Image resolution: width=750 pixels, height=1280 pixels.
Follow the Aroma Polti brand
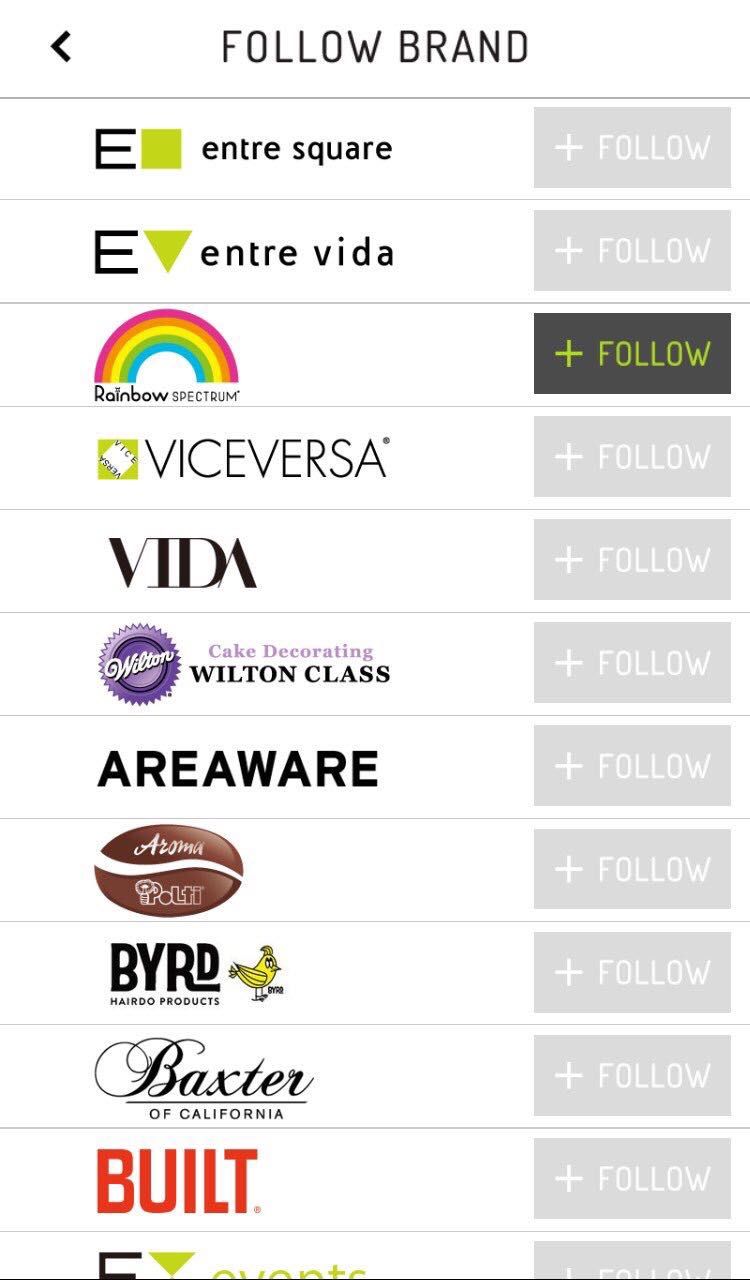pyautogui.click(x=632, y=869)
